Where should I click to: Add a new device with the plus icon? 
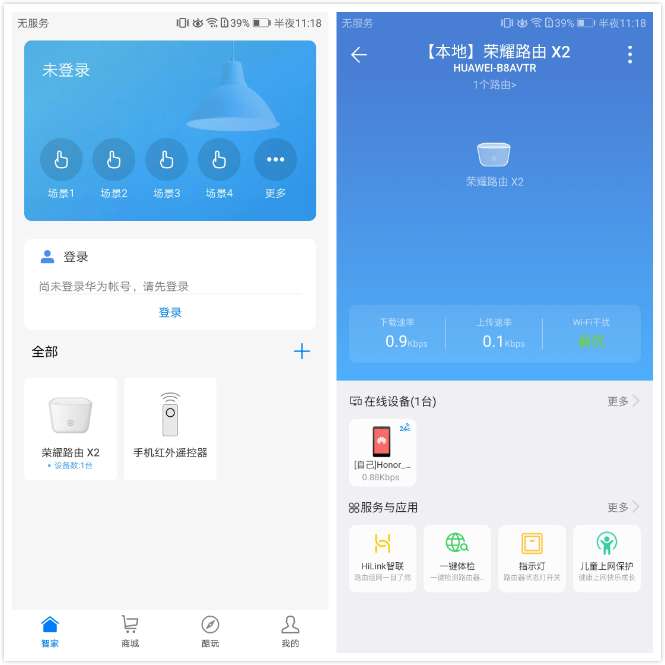[x=302, y=351]
